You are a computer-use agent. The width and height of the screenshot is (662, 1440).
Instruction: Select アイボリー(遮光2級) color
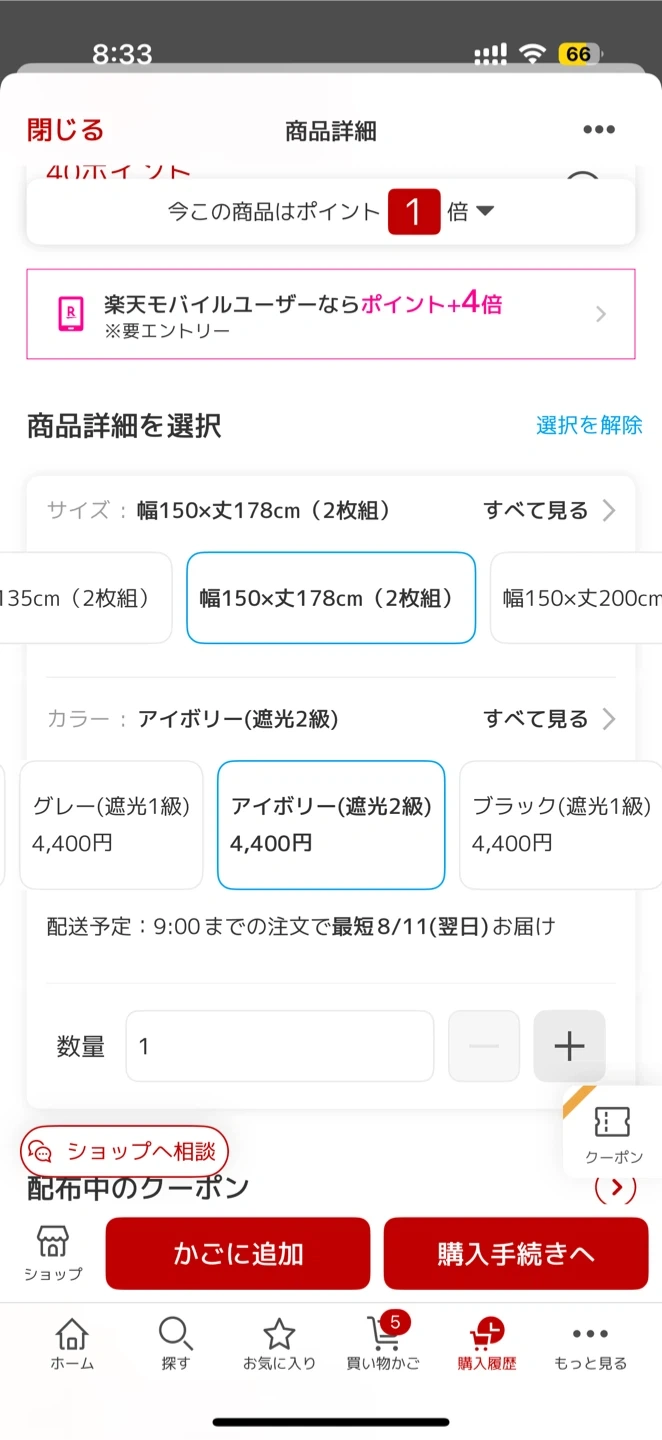(x=331, y=825)
